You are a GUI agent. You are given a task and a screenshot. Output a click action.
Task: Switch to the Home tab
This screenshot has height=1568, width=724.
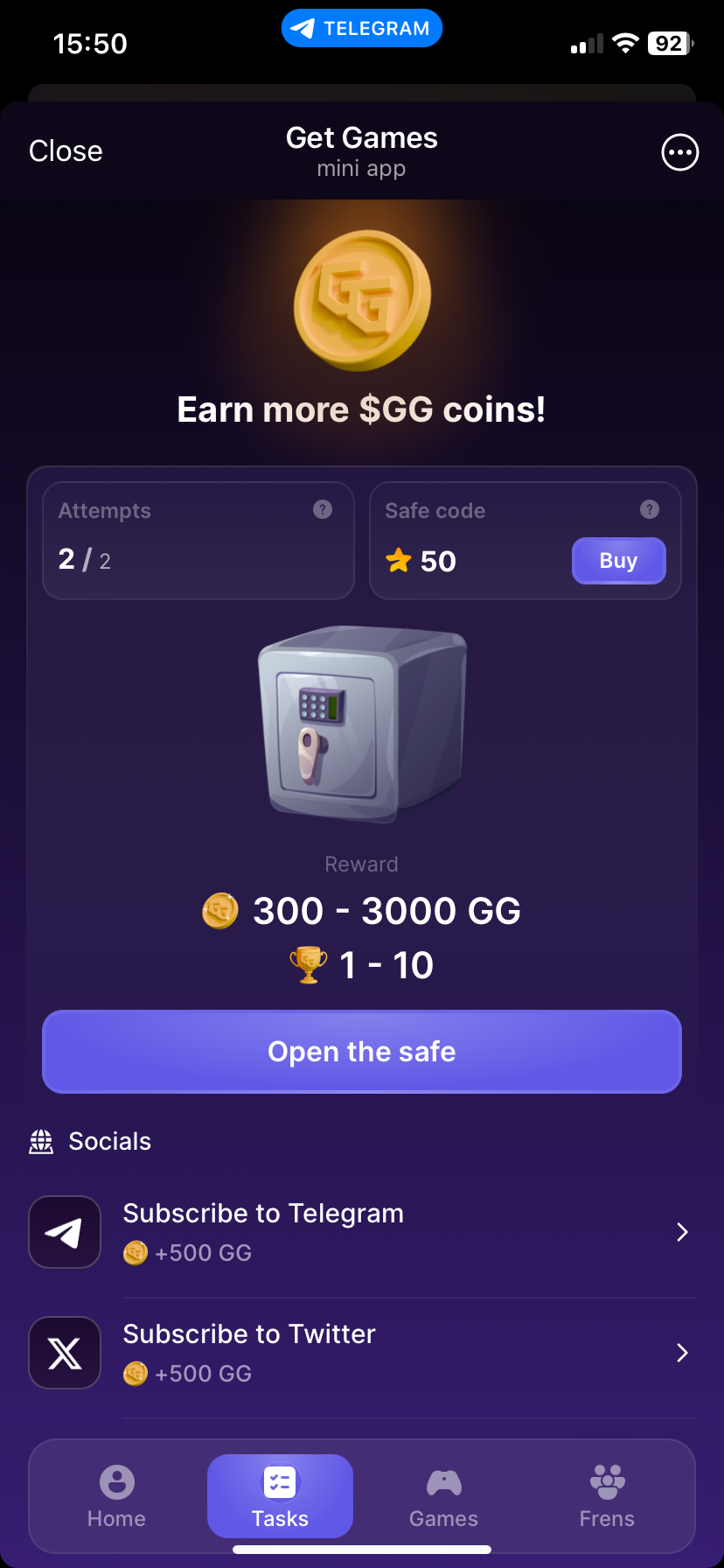116,1496
